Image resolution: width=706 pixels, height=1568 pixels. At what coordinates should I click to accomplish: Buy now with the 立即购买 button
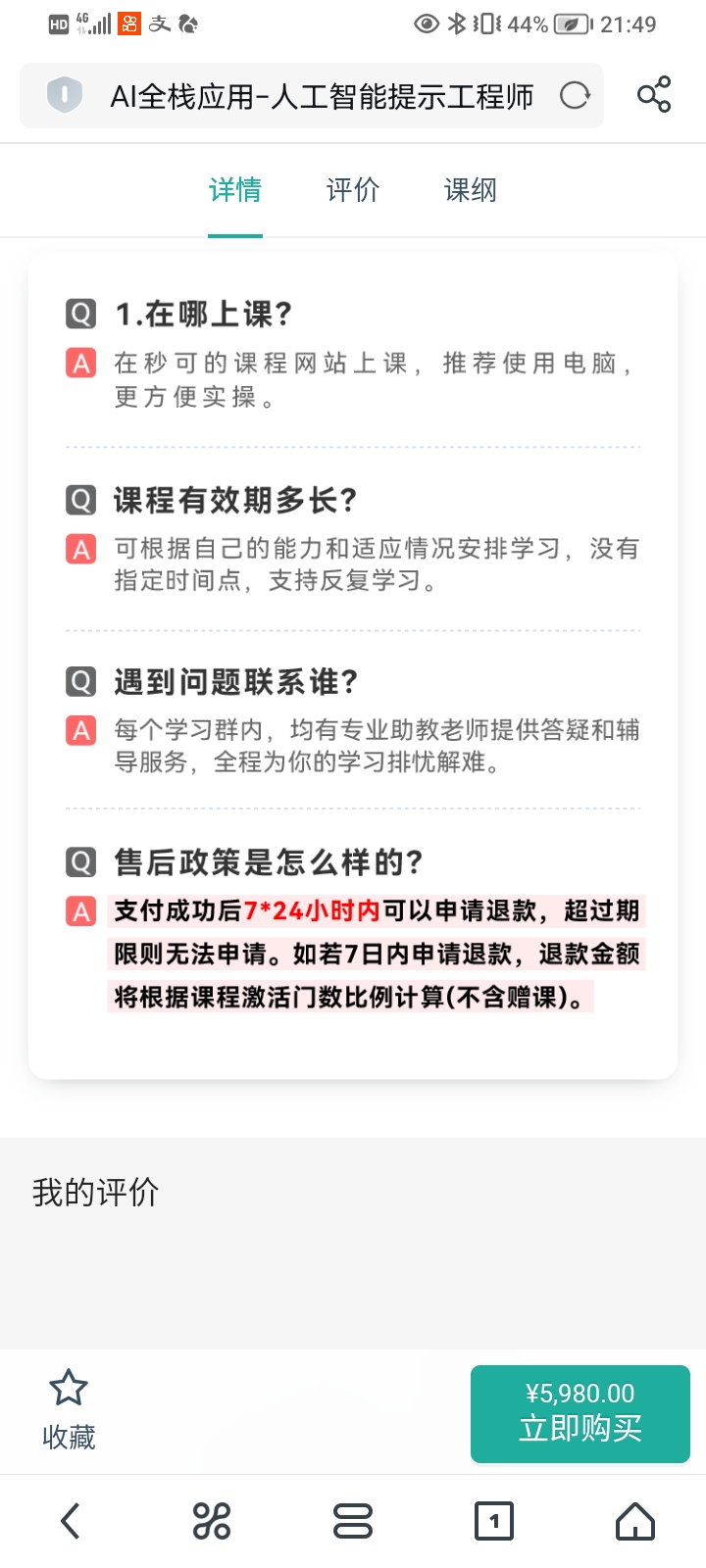click(x=580, y=1413)
